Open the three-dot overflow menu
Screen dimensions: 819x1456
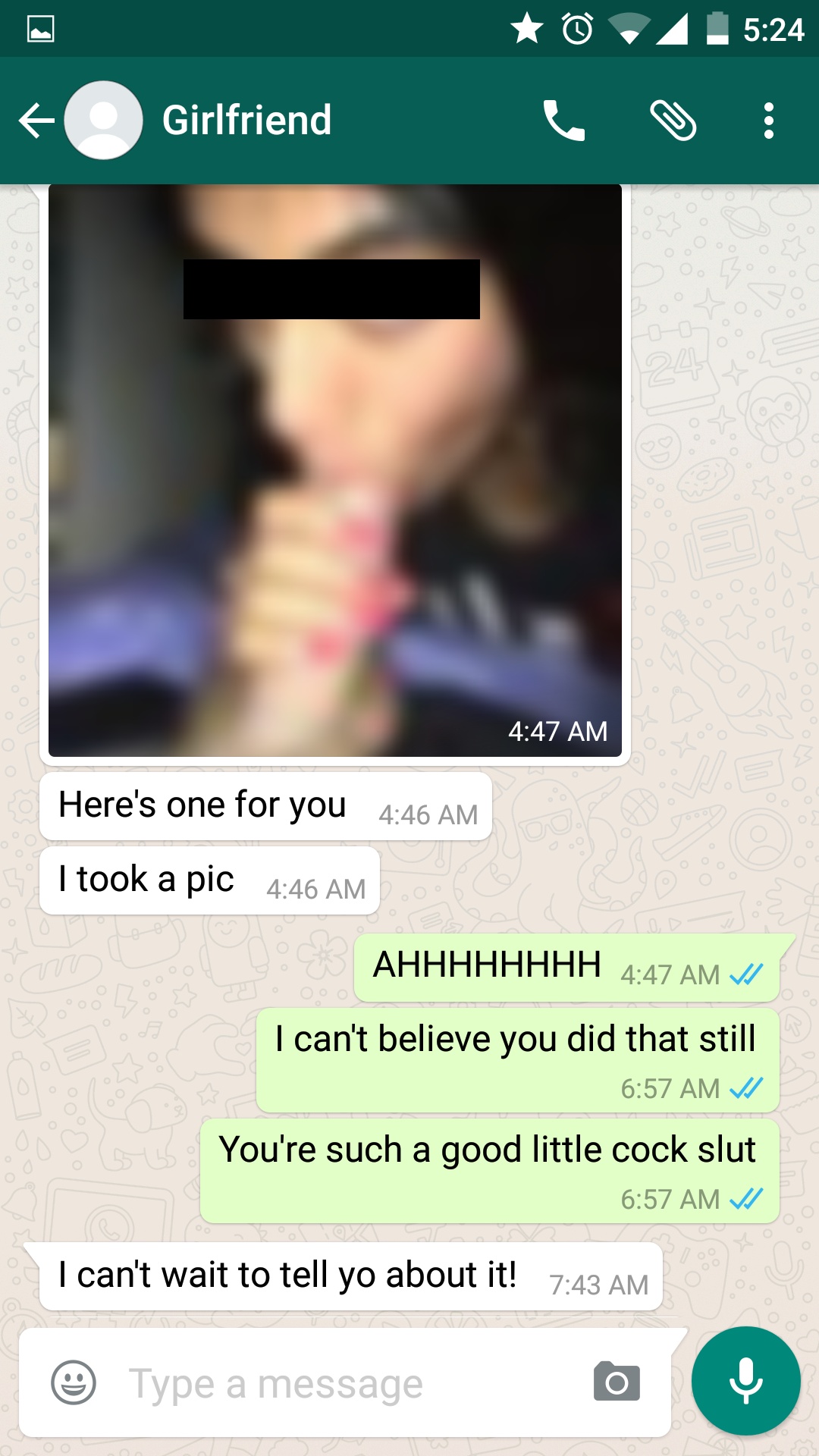click(x=769, y=121)
